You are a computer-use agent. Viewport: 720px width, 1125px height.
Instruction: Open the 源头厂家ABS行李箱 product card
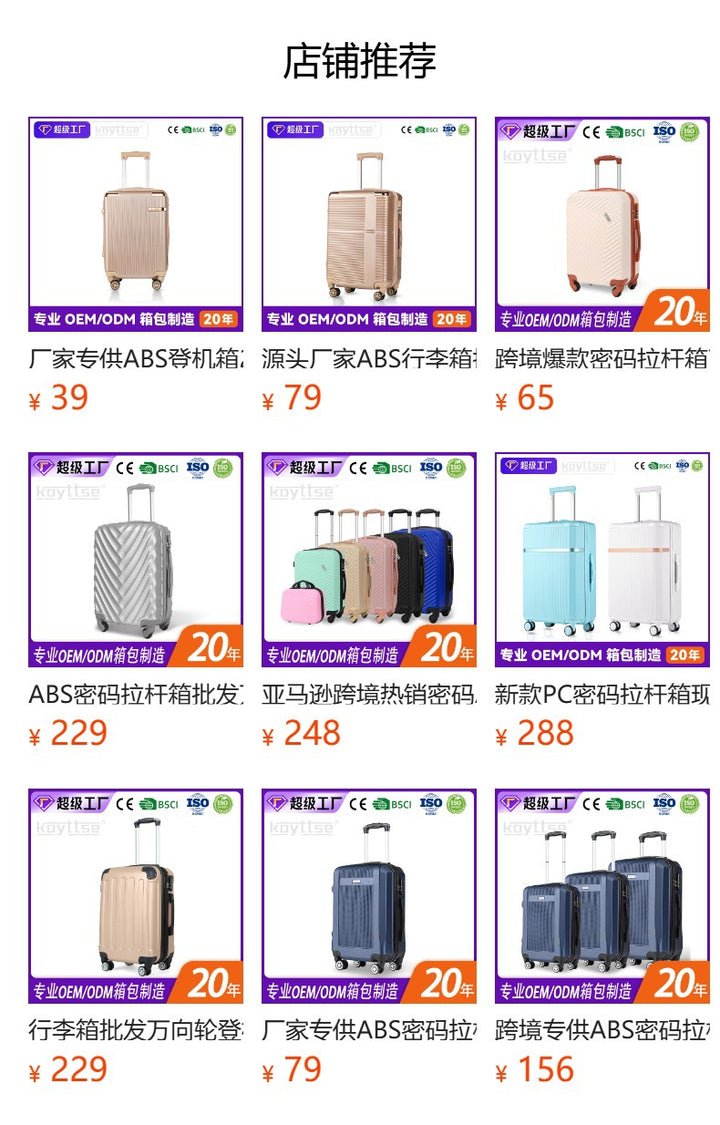coord(369,225)
